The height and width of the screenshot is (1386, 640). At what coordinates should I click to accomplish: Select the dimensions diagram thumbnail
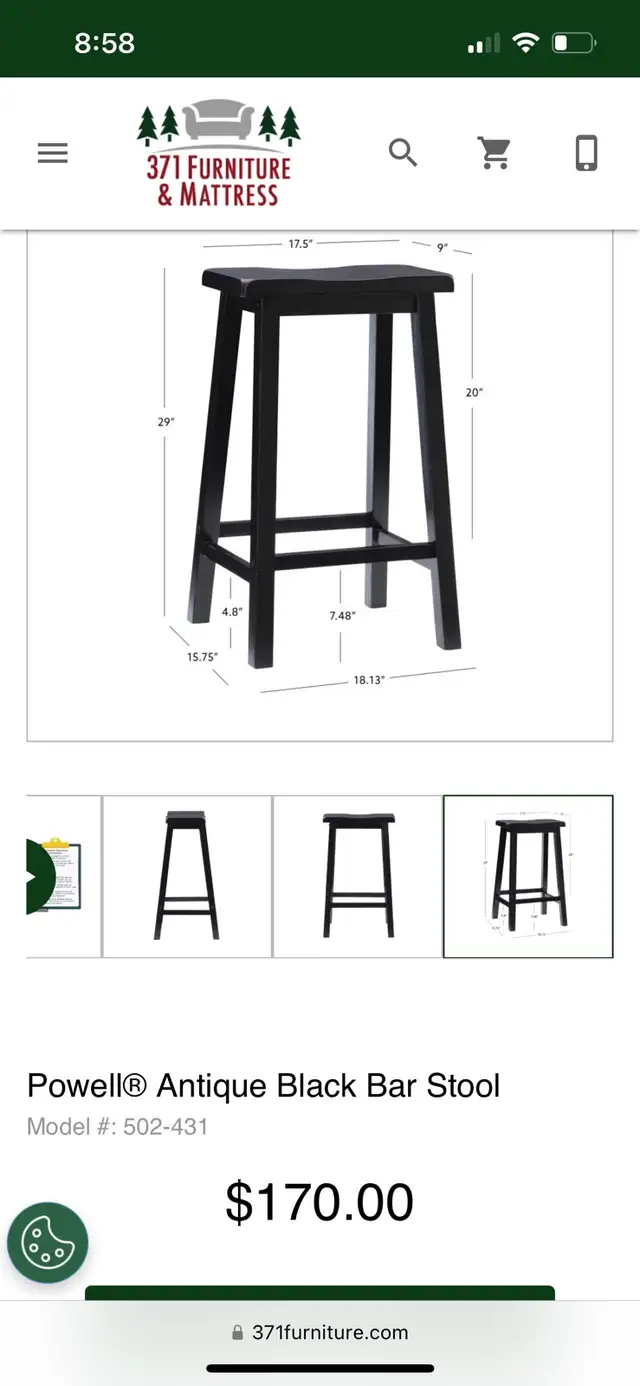coord(528,876)
